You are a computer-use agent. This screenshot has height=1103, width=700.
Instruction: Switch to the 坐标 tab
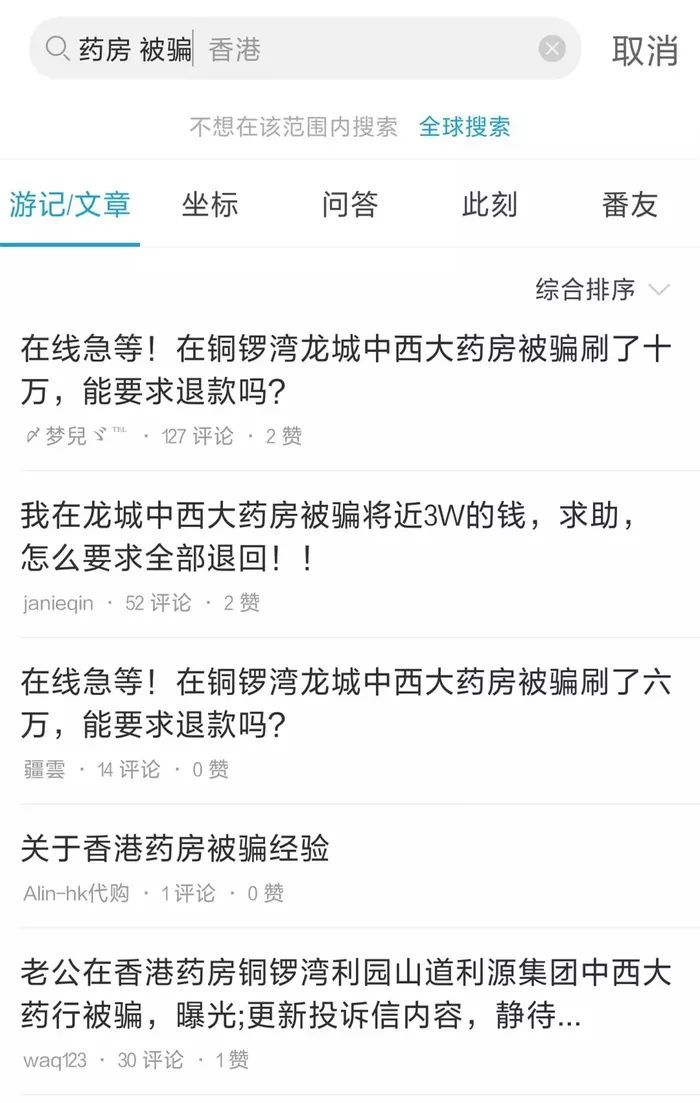tap(210, 205)
